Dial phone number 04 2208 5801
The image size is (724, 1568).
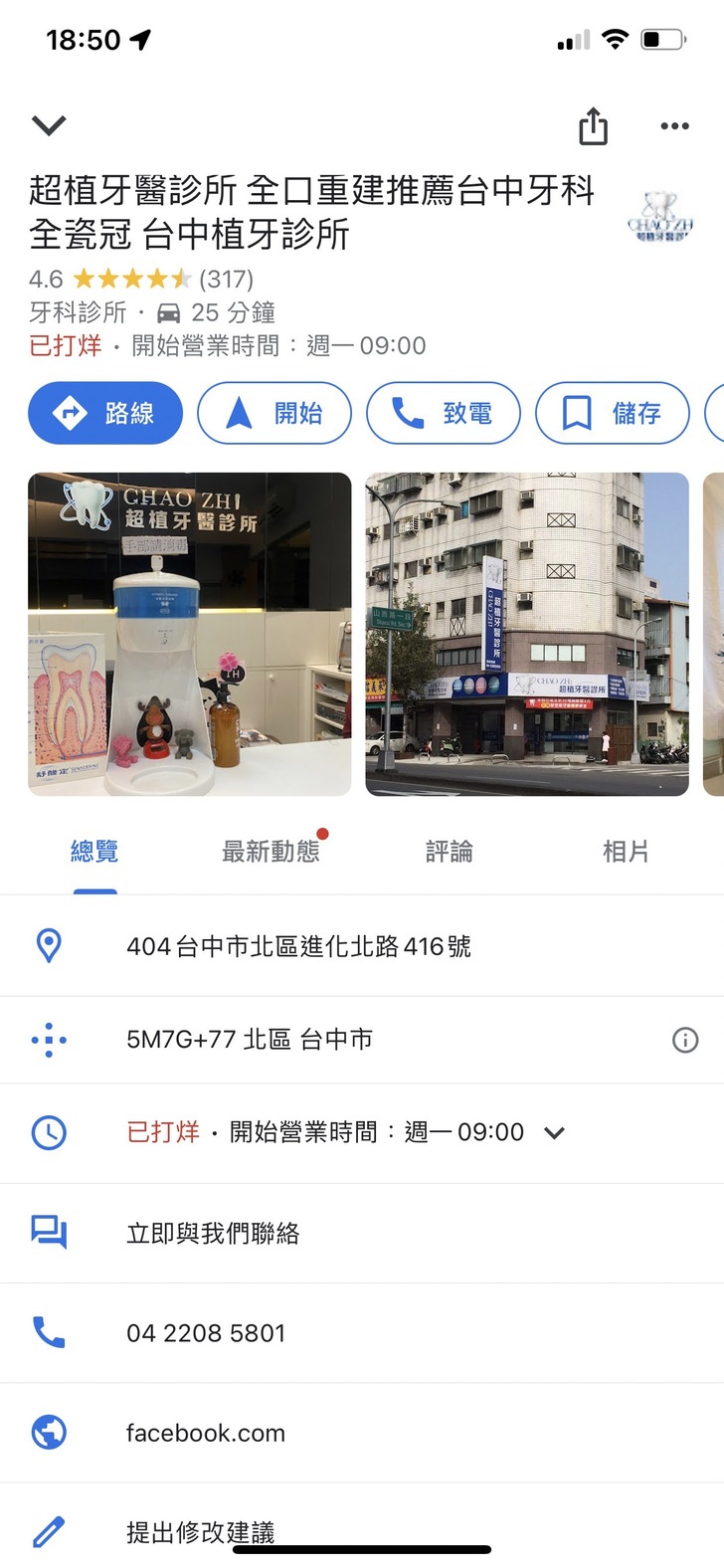[x=206, y=1333]
